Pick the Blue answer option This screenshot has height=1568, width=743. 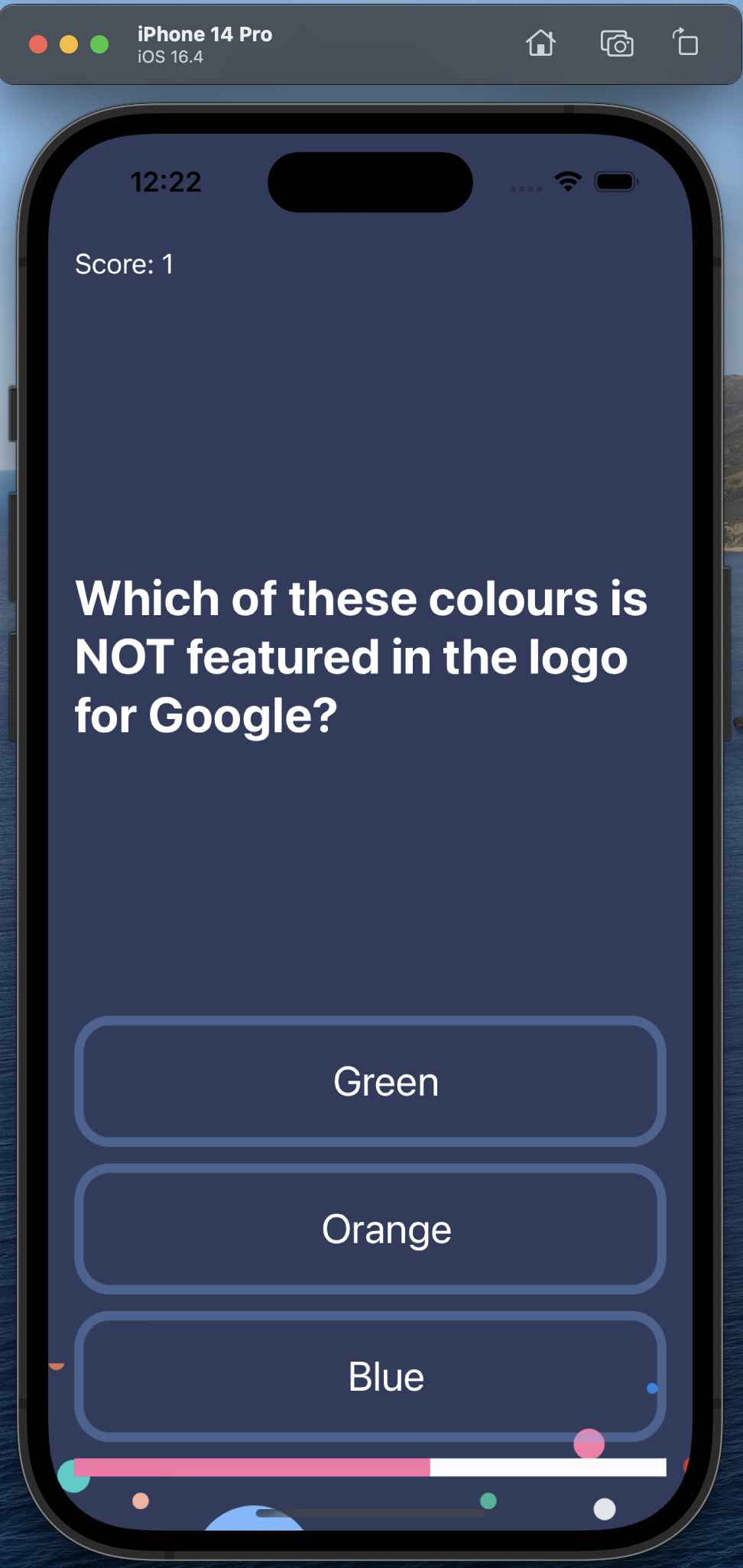coord(370,1376)
